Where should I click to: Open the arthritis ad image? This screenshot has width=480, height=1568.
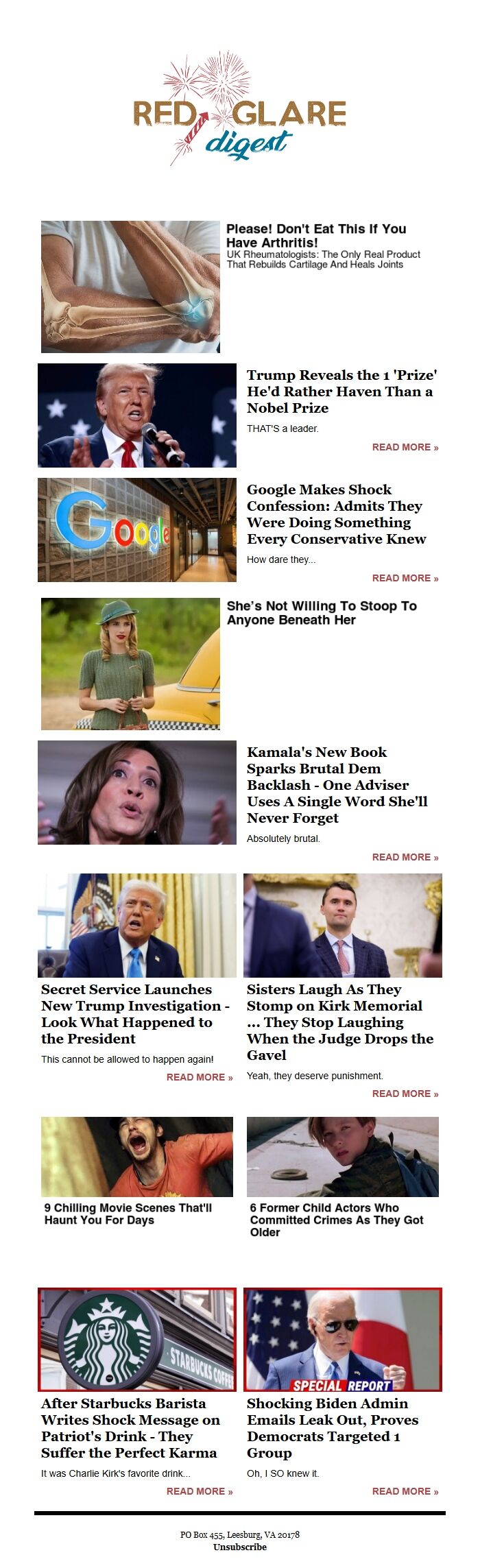[x=130, y=287]
